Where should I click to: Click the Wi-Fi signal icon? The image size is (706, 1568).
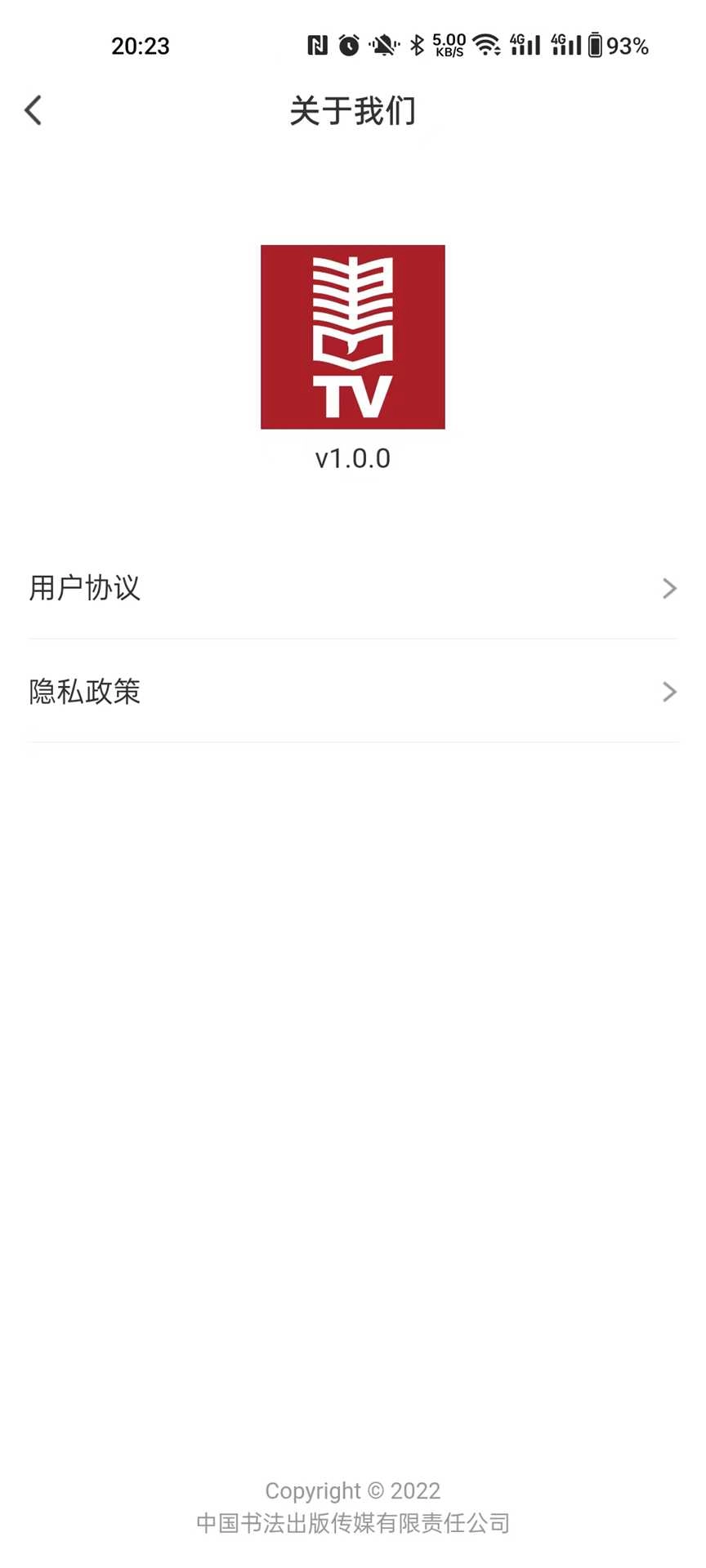coord(487,45)
